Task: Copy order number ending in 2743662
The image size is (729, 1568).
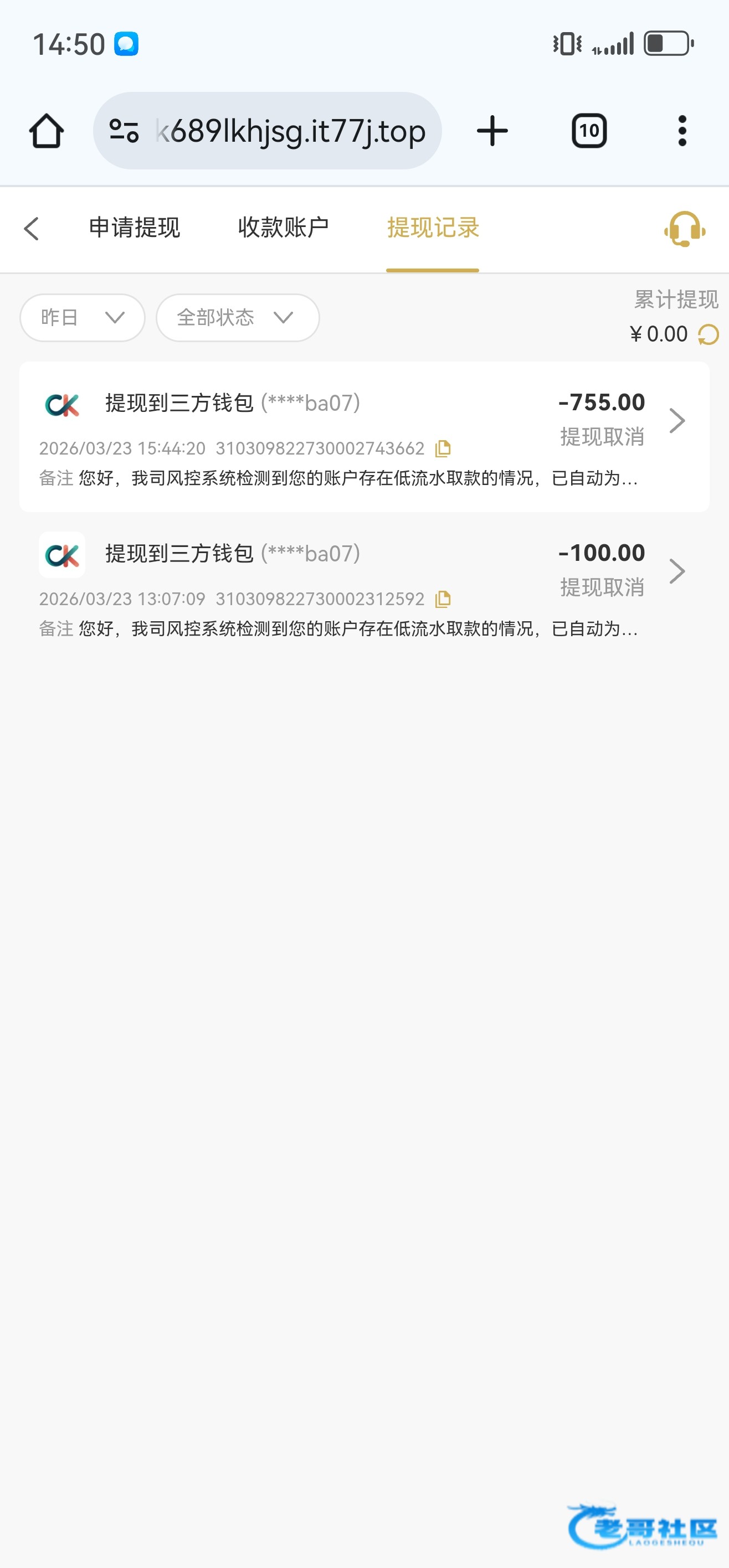Action: click(443, 448)
